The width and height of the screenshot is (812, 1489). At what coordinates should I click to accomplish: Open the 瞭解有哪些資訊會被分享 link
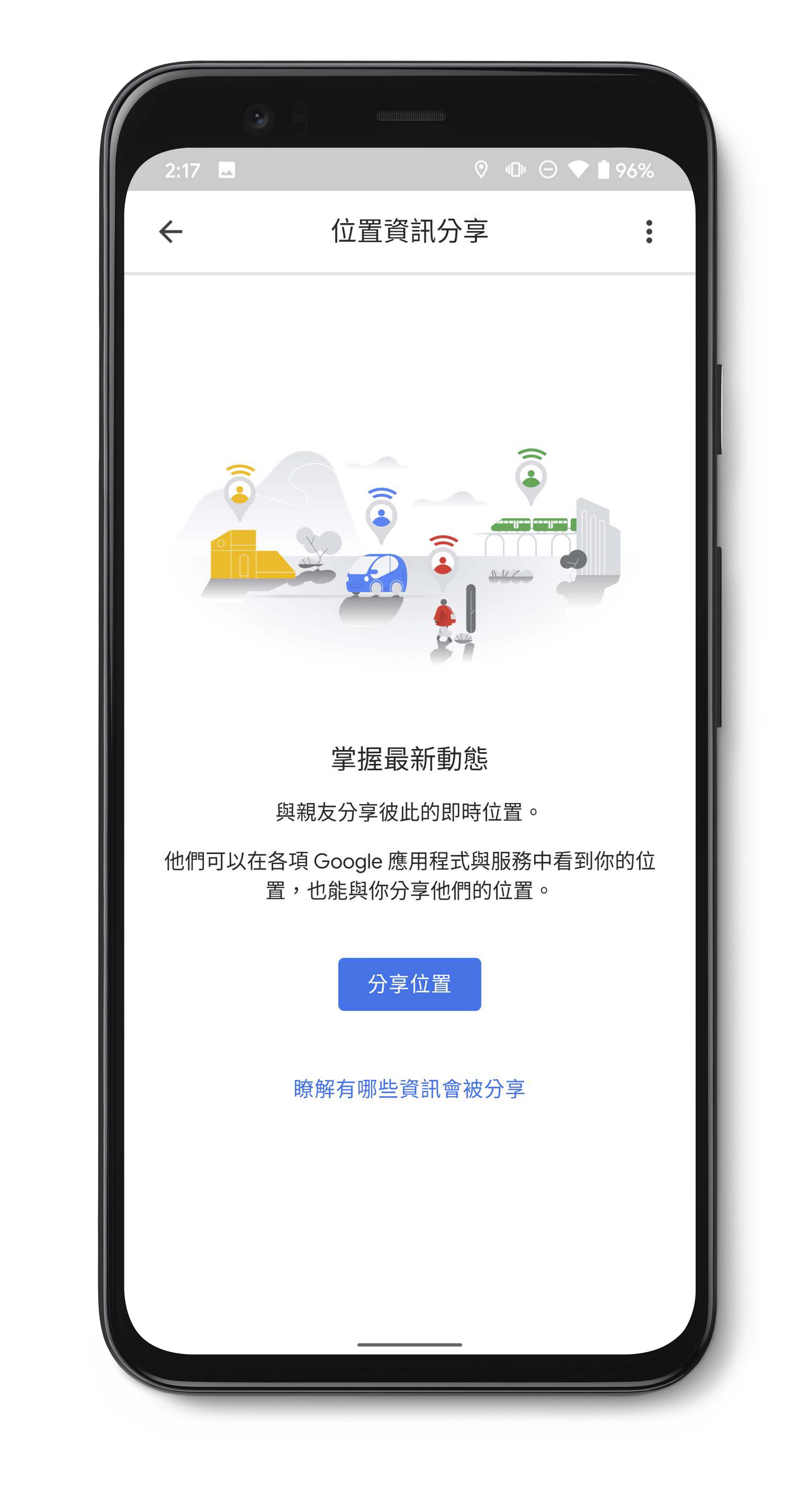click(x=409, y=1089)
